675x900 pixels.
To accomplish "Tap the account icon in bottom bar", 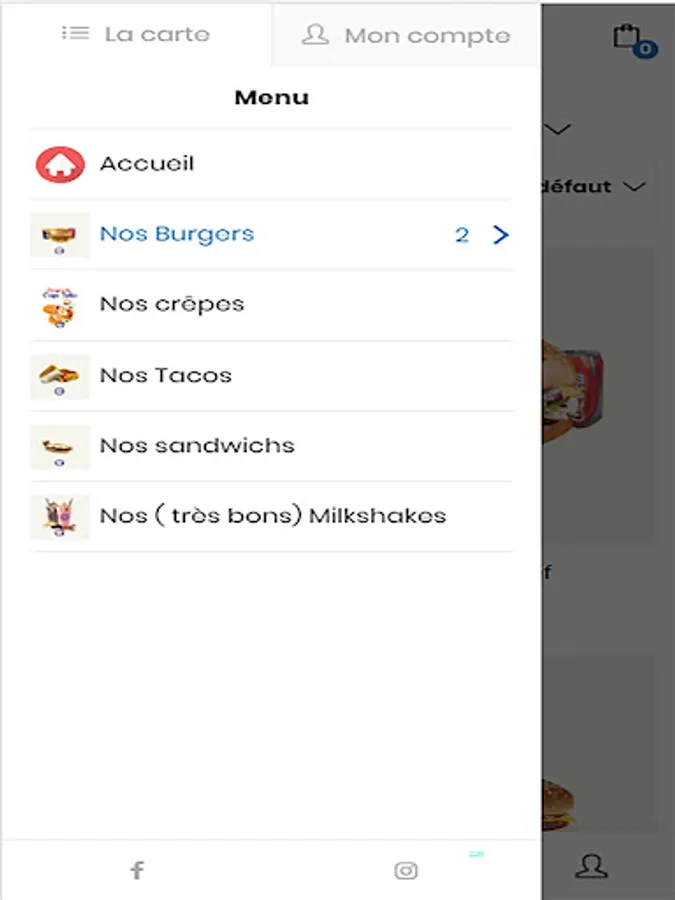I will pos(591,866).
